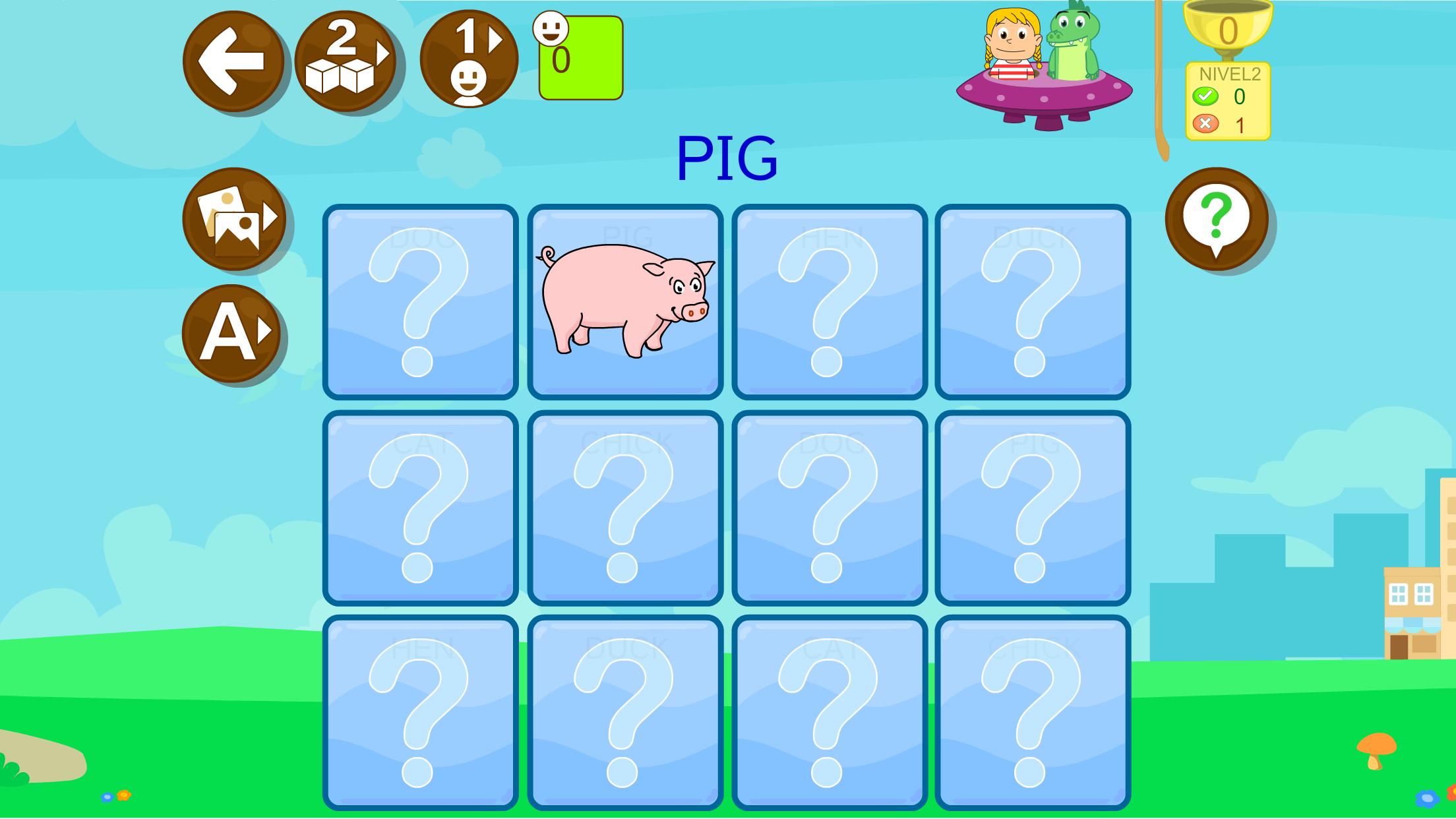The image size is (1456, 819).
Task: Flip the hidden card faintly labeled HEN in the bottom row
Action: (x=420, y=712)
